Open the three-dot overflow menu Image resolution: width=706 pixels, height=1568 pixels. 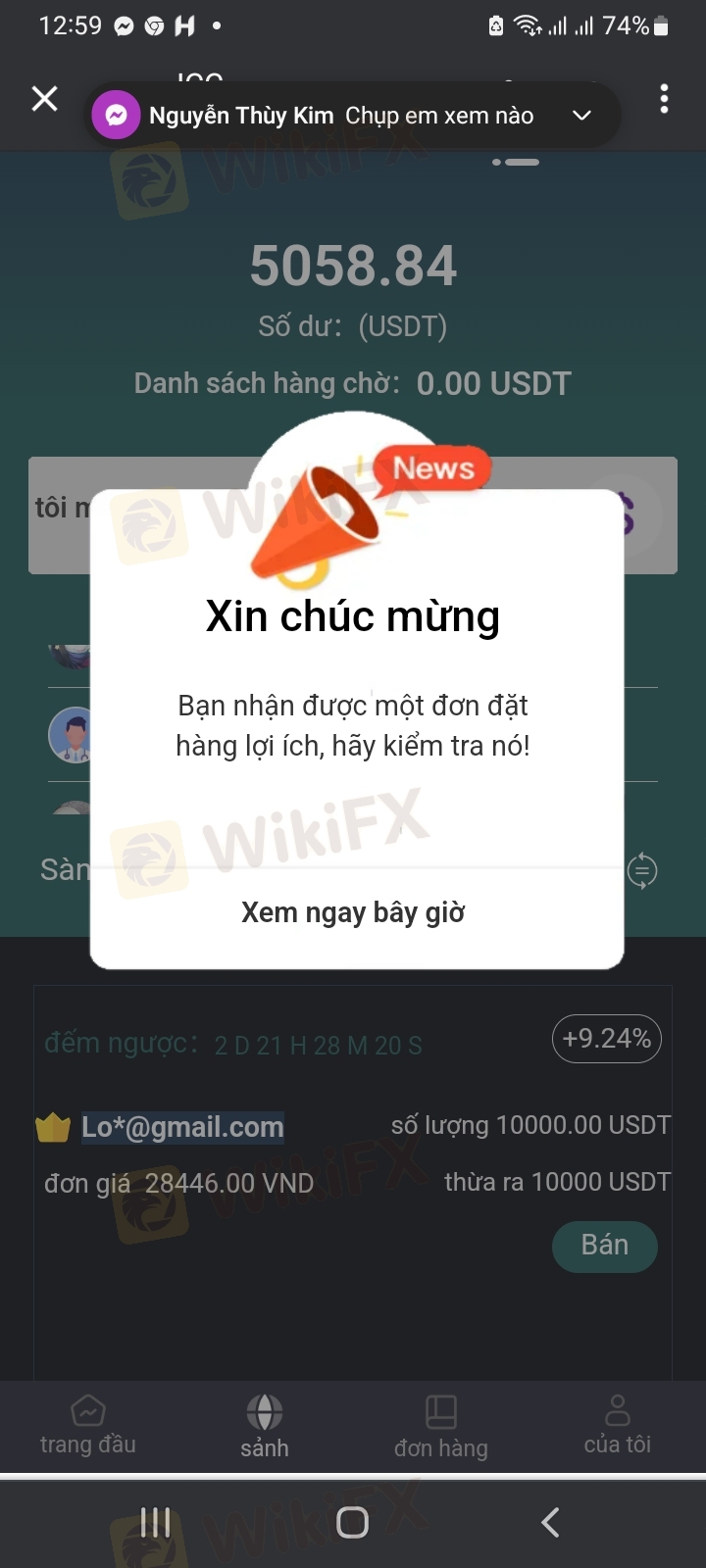coord(664,99)
